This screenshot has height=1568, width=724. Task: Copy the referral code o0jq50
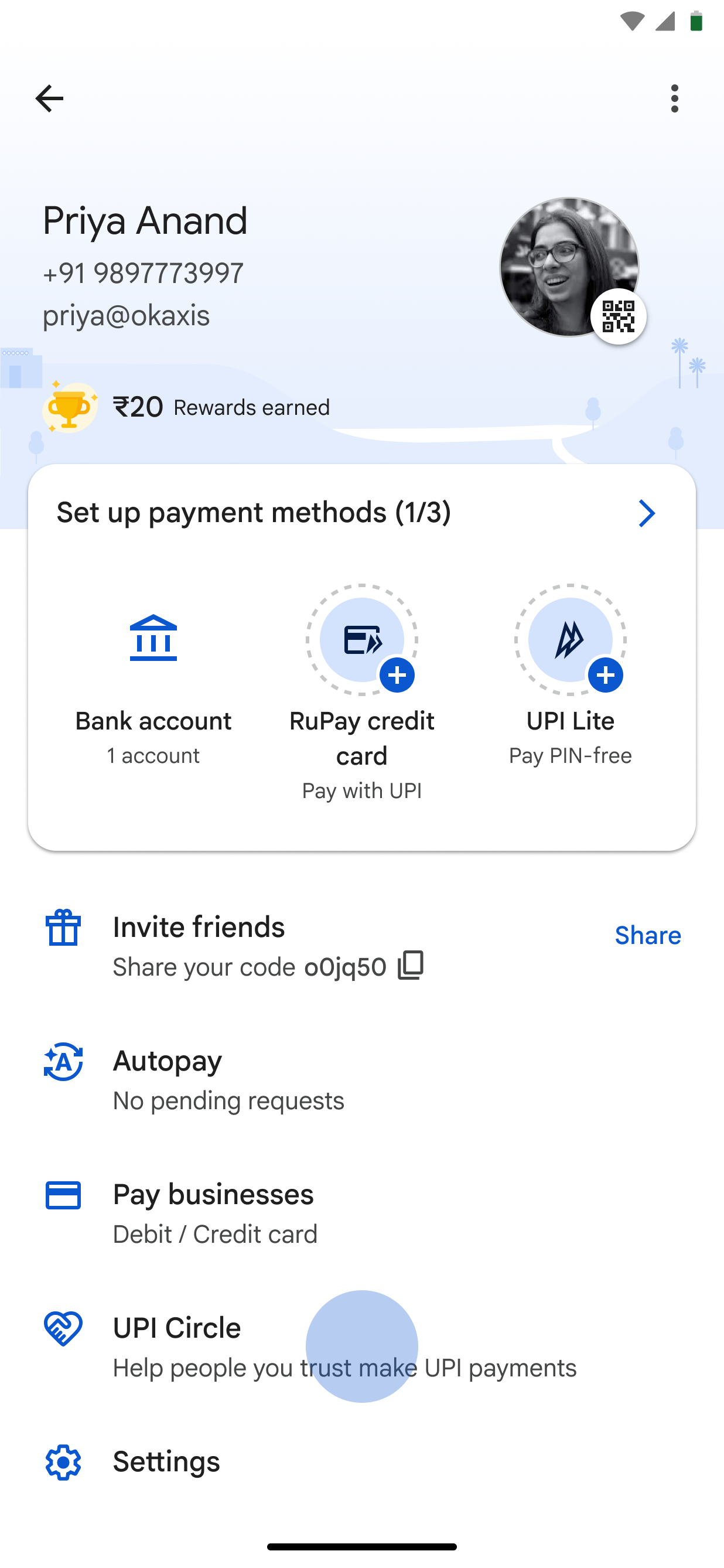[x=411, y=966]
